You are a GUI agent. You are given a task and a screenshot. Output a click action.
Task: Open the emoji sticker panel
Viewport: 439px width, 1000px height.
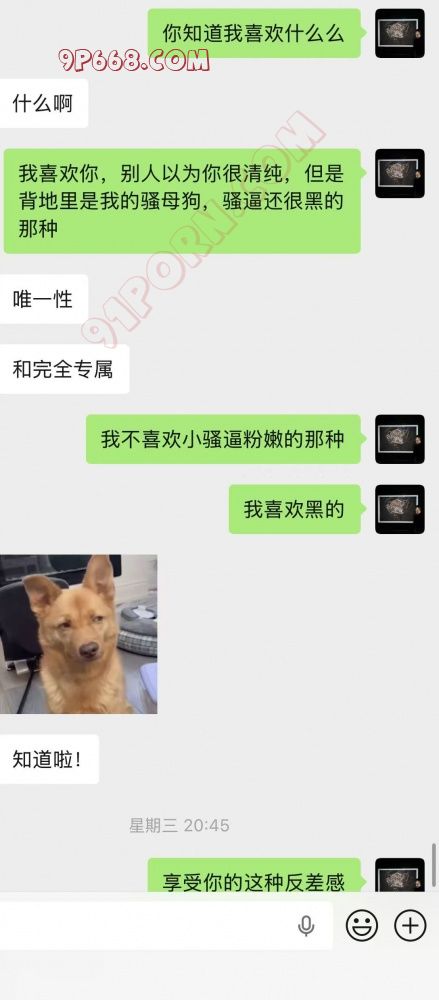tap(362, 925)
